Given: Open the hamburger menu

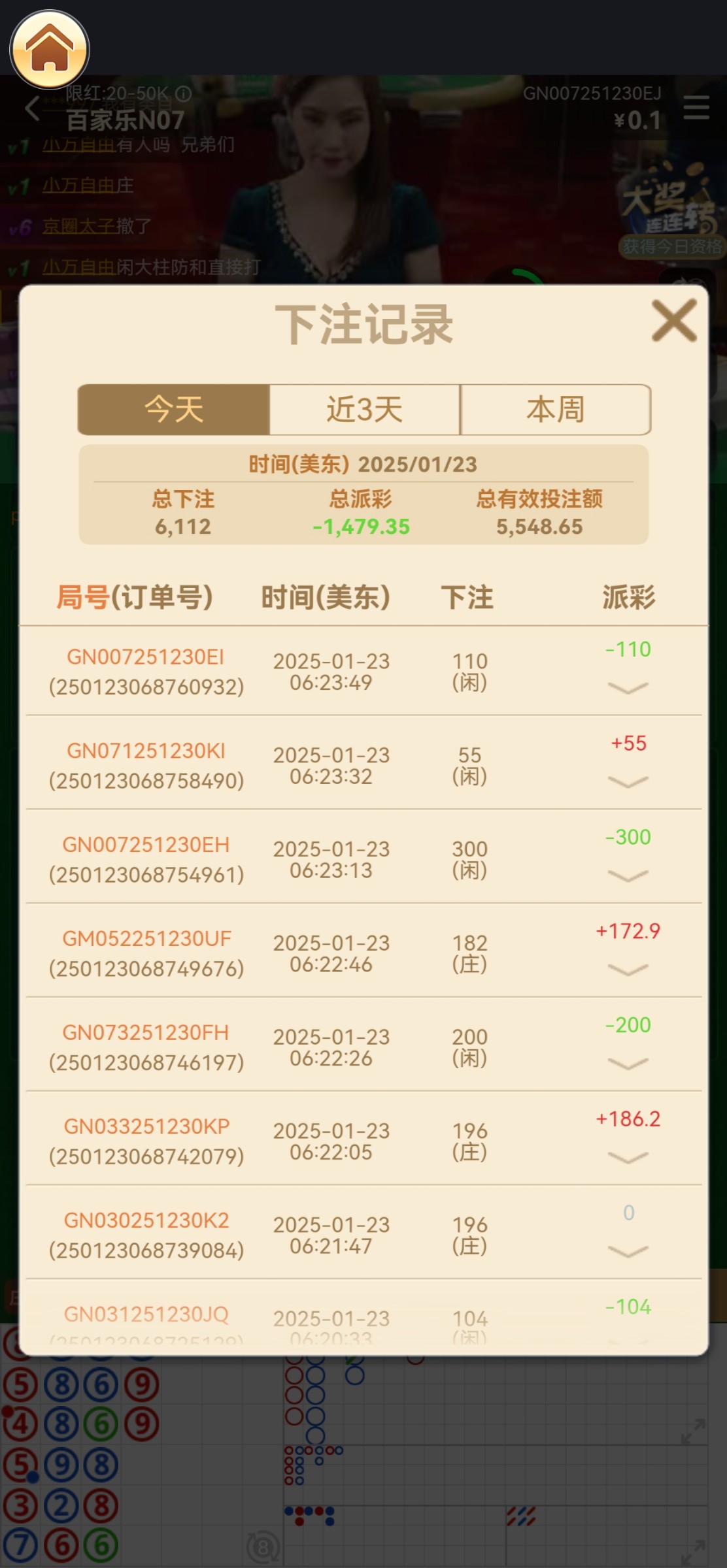Looking at the screenshot, I should (x=696, y=108).
